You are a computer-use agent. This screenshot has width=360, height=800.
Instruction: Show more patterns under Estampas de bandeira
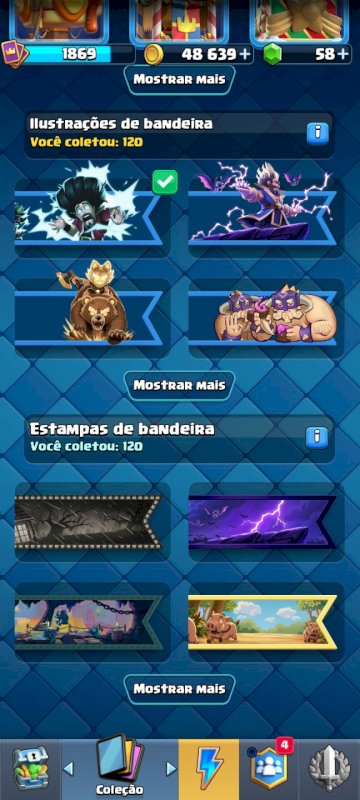179,689
